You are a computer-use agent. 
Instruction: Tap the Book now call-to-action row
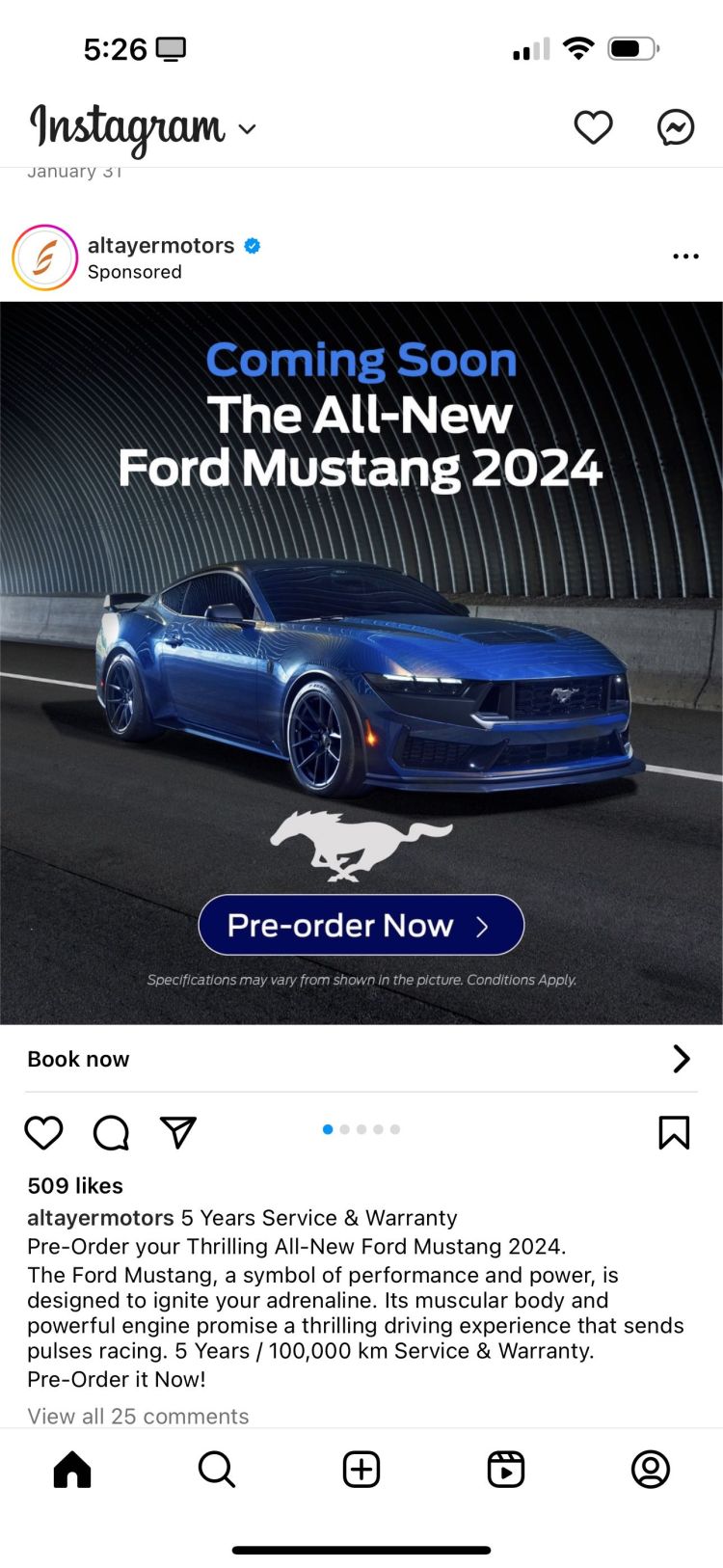pos(361,1059)
